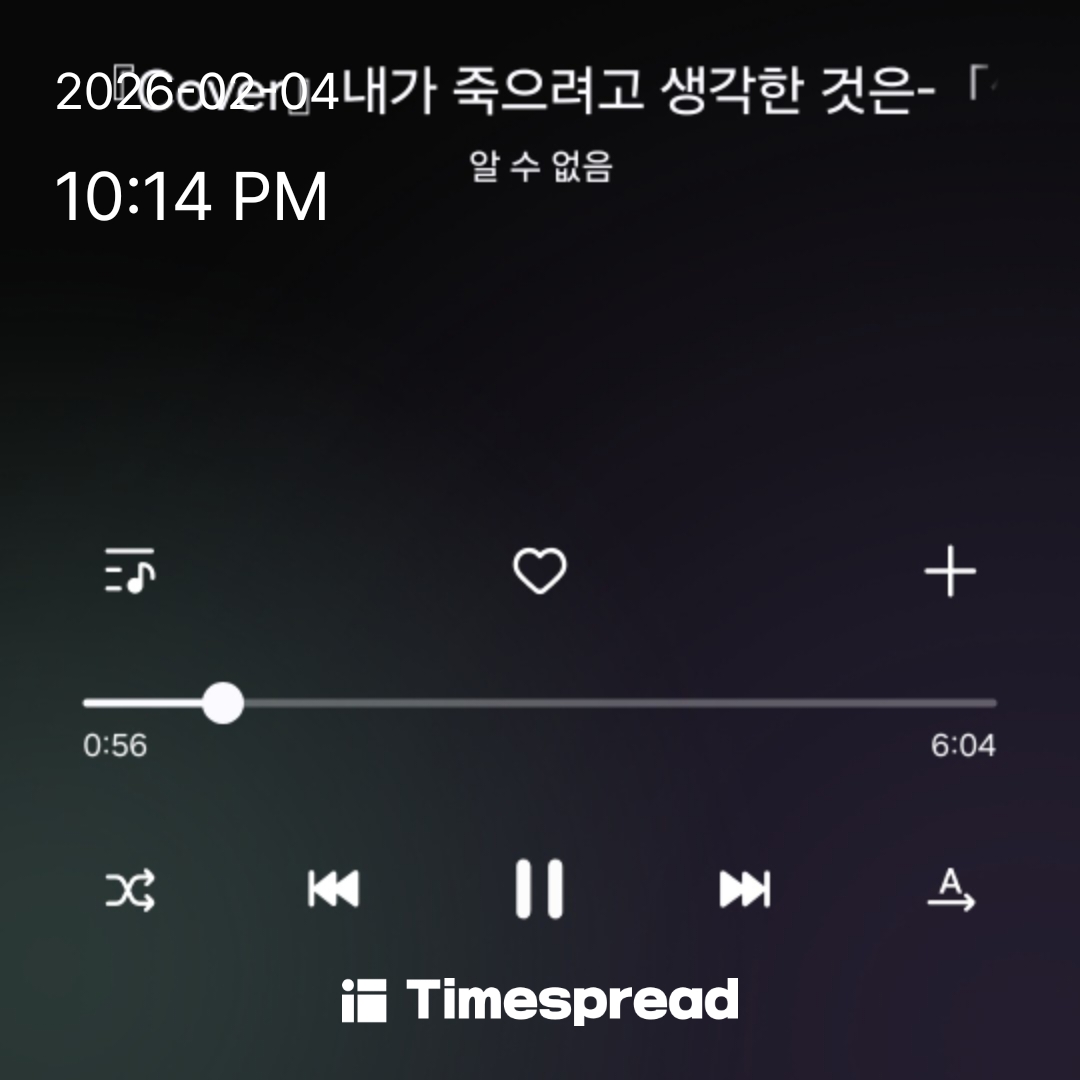Viewport: 1080px width, 1080px height.
Task: Go back to the previous track
Action: coord(333,888)
